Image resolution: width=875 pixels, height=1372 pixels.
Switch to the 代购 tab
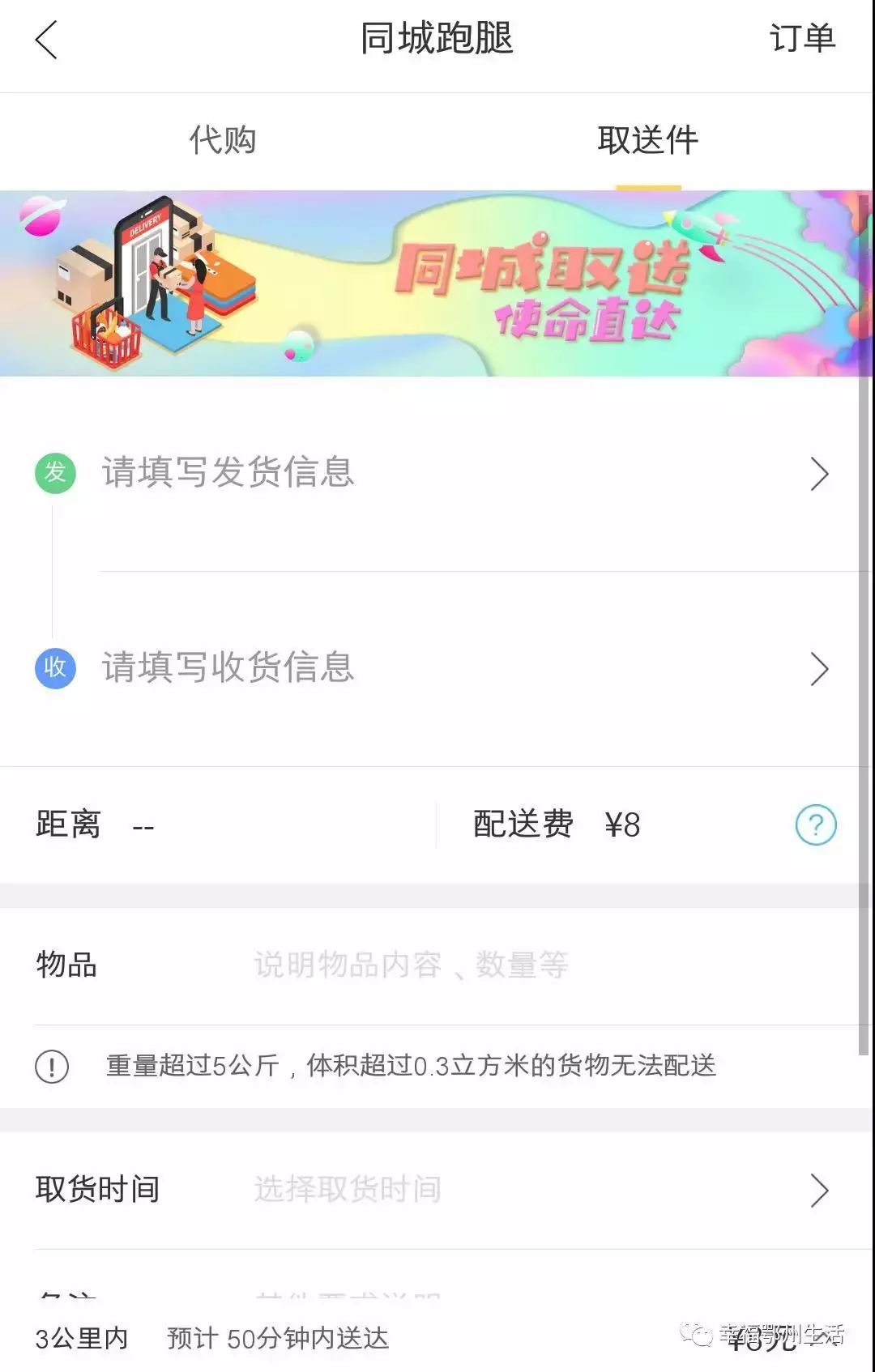pyautogui.click(x=221, y=141)
